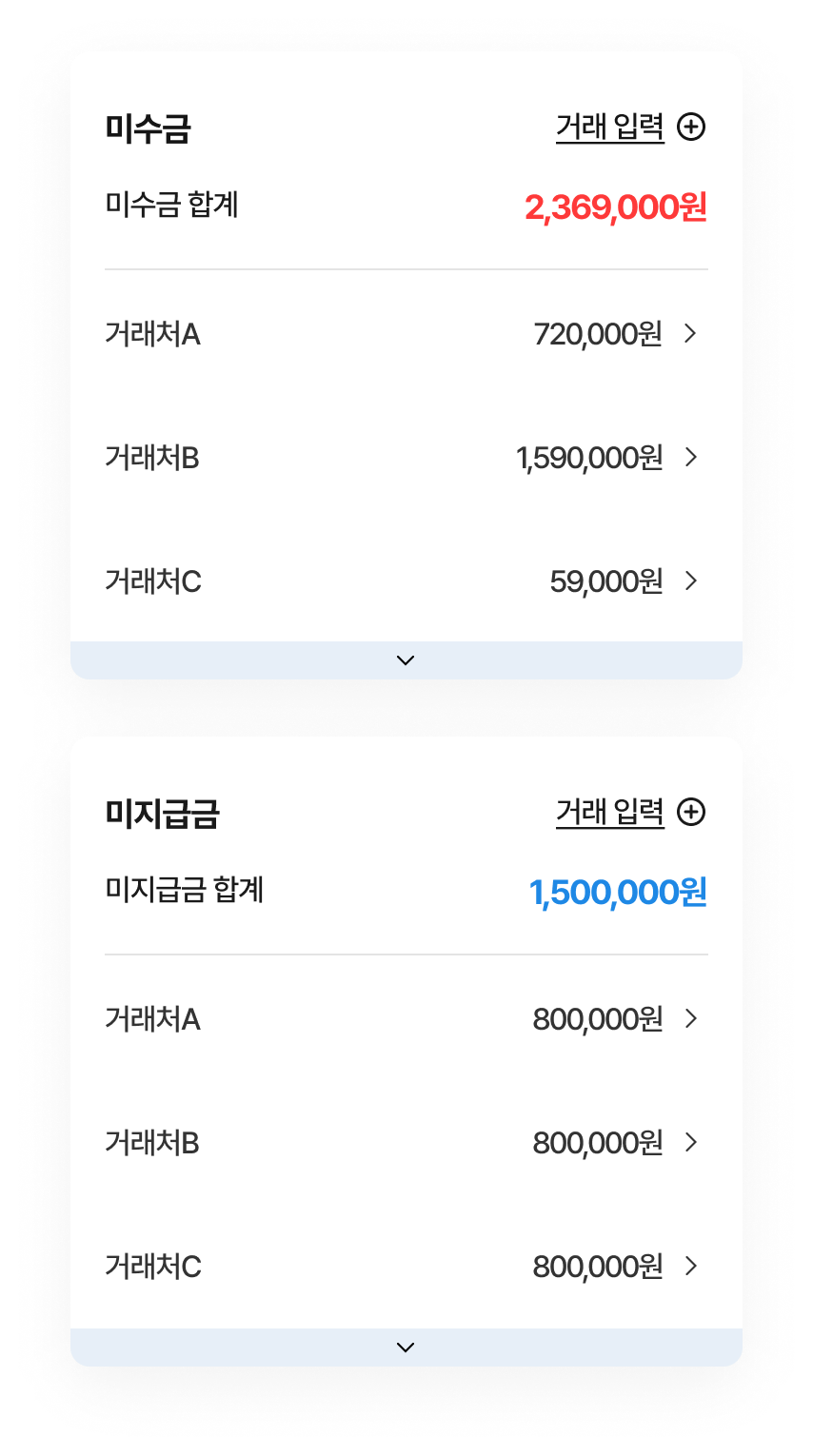The width and height of the screenshot is (813, 1456).
Task: Expand the 미수금 card with bottom chevron
Action: pyautogui.click(x=406, y=659)
